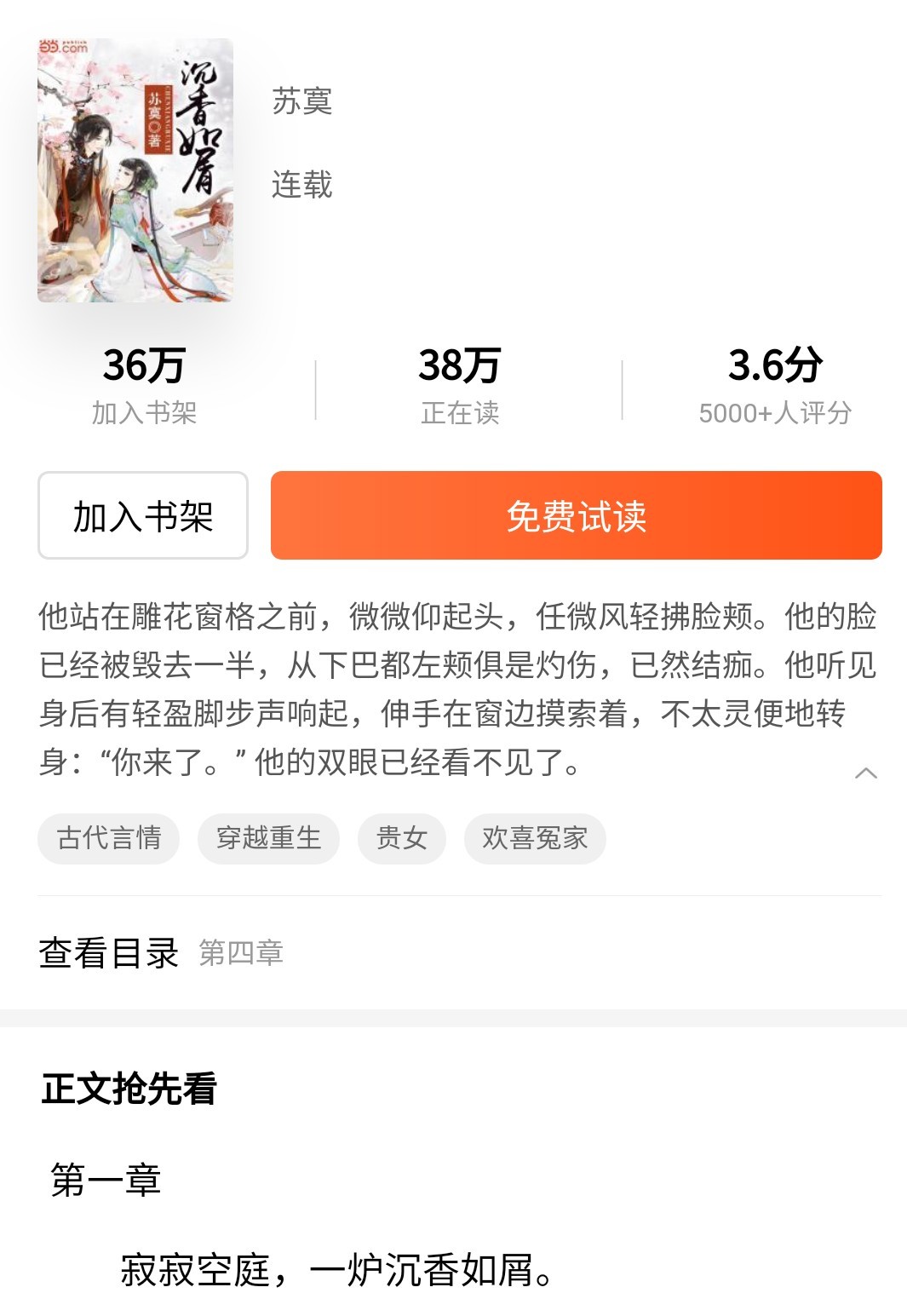The height and width of the screenshot is (1316, 907).
Task: Select the 欢喜冤家 tag
Action: point(534,838)
